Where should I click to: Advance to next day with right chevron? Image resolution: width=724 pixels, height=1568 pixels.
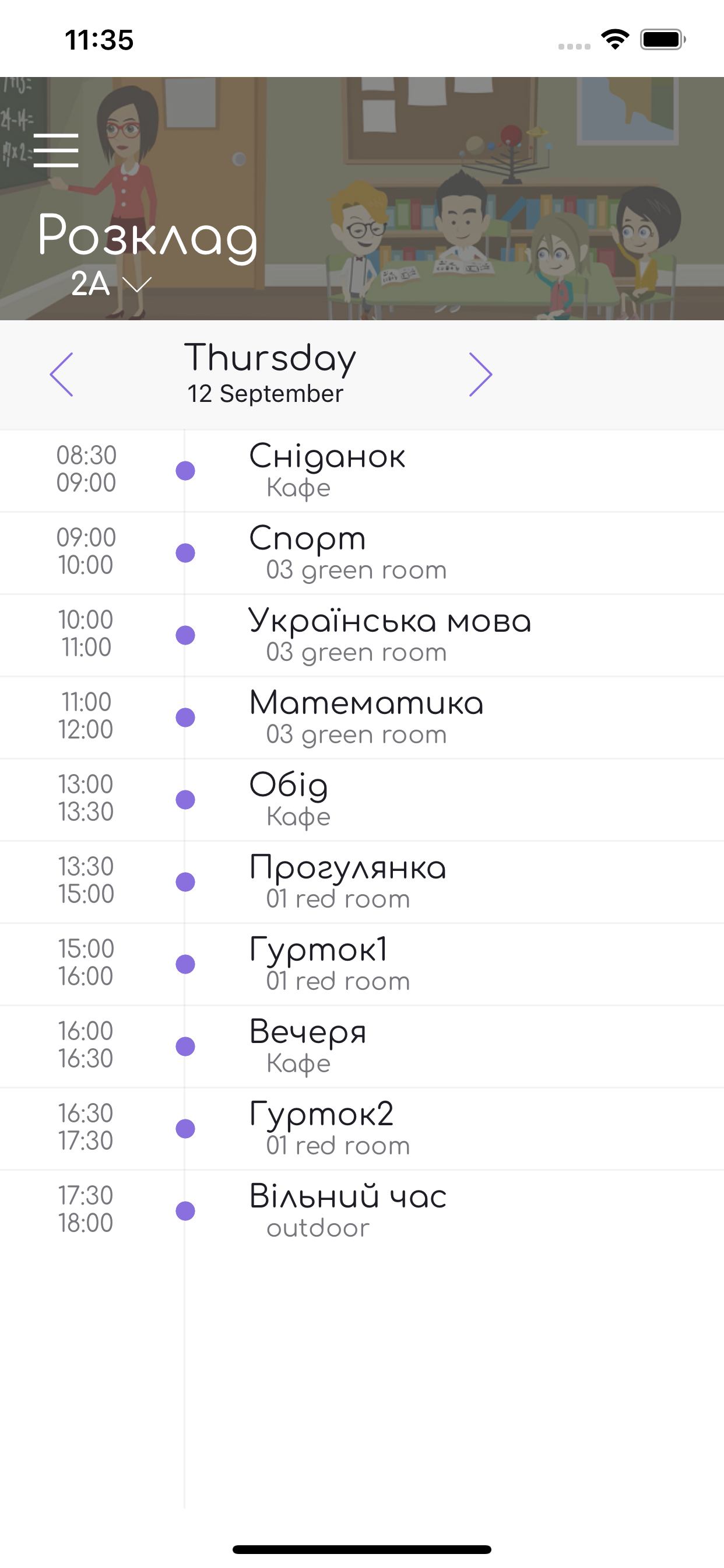[x=482, y=374]
